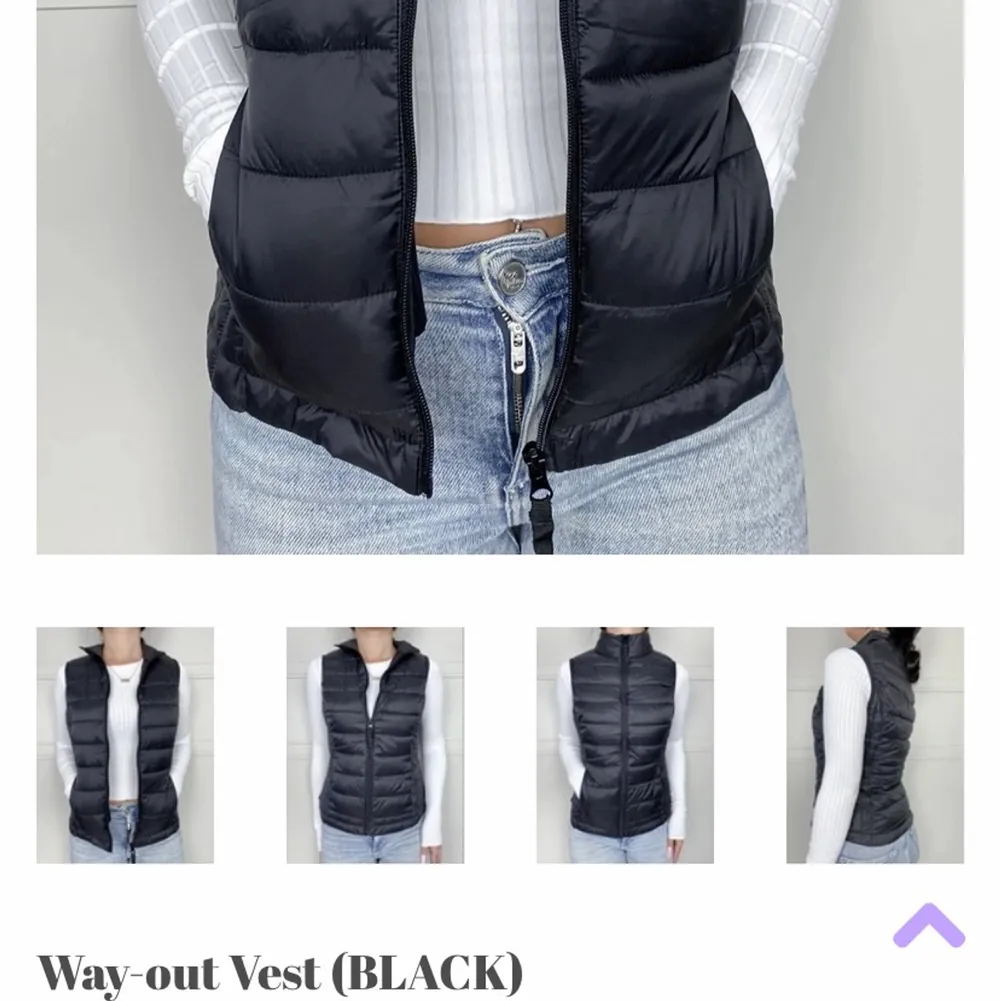1000x1001 pixels.
Task: Select the side view vest thumbnail
Action: pos(875,745)
